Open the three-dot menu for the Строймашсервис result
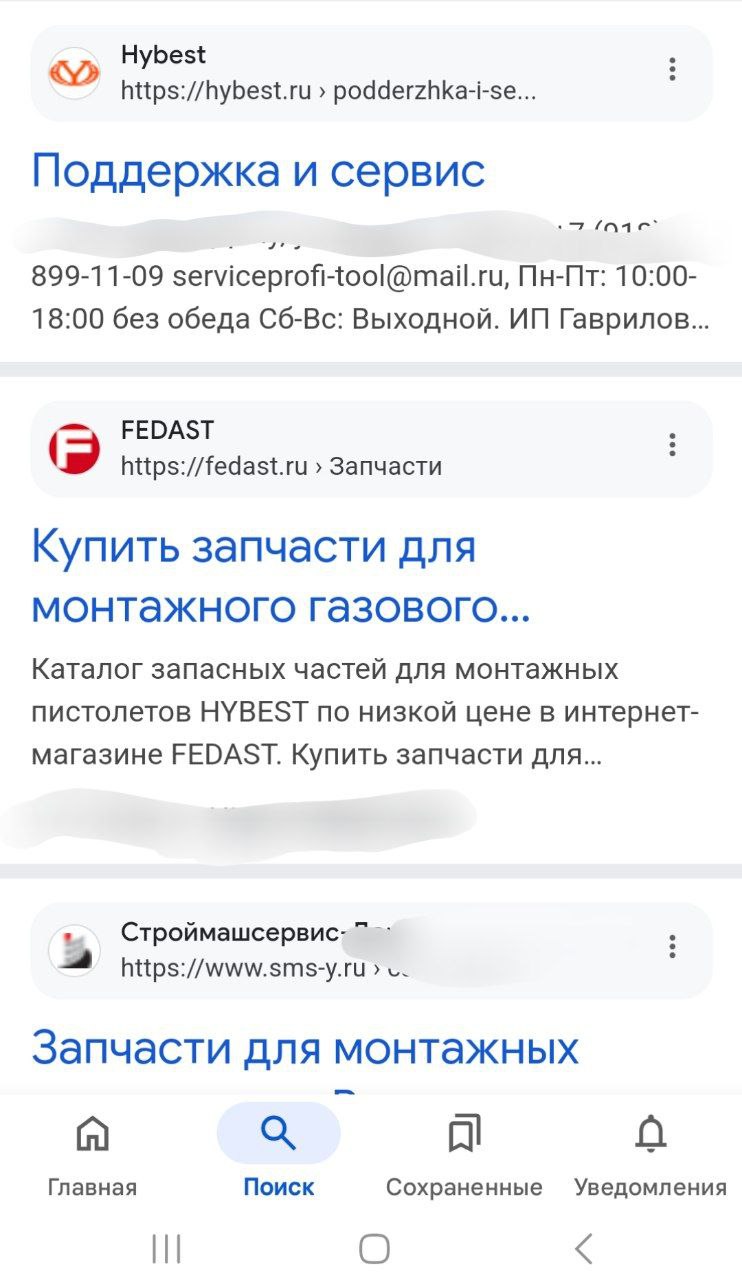The height and width of the screenshot is (1280, 742). (672, 947)
